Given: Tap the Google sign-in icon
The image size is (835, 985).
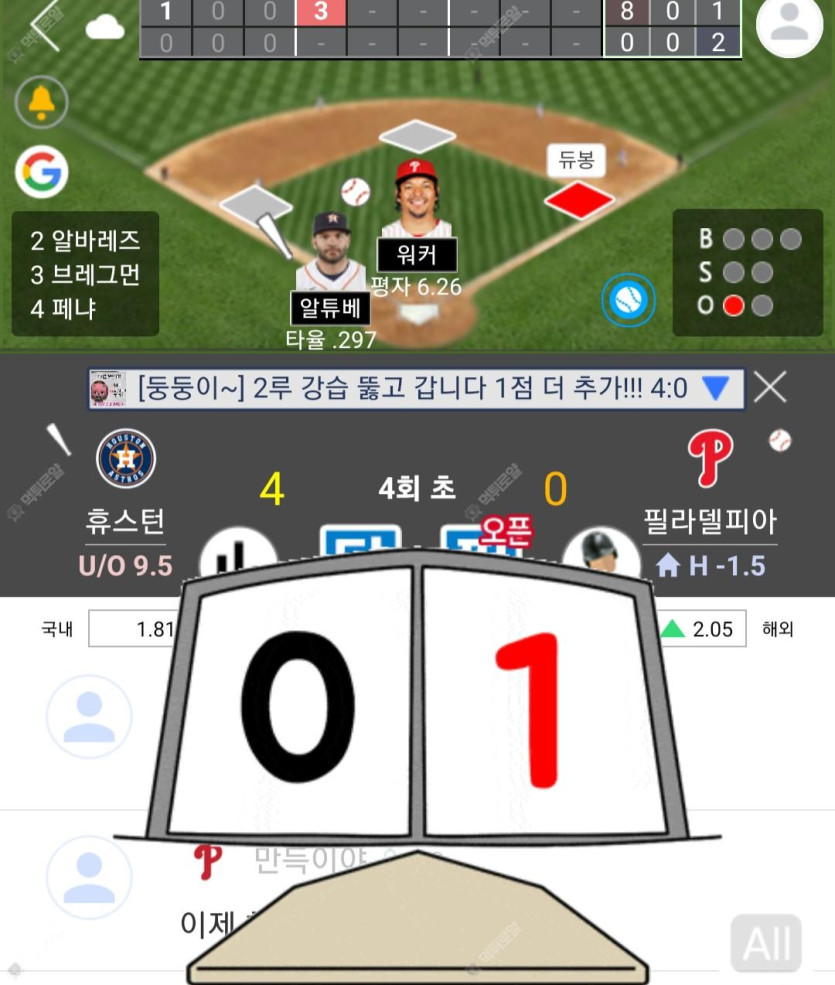Looking at the screenshot, I should tap(41, 172).
